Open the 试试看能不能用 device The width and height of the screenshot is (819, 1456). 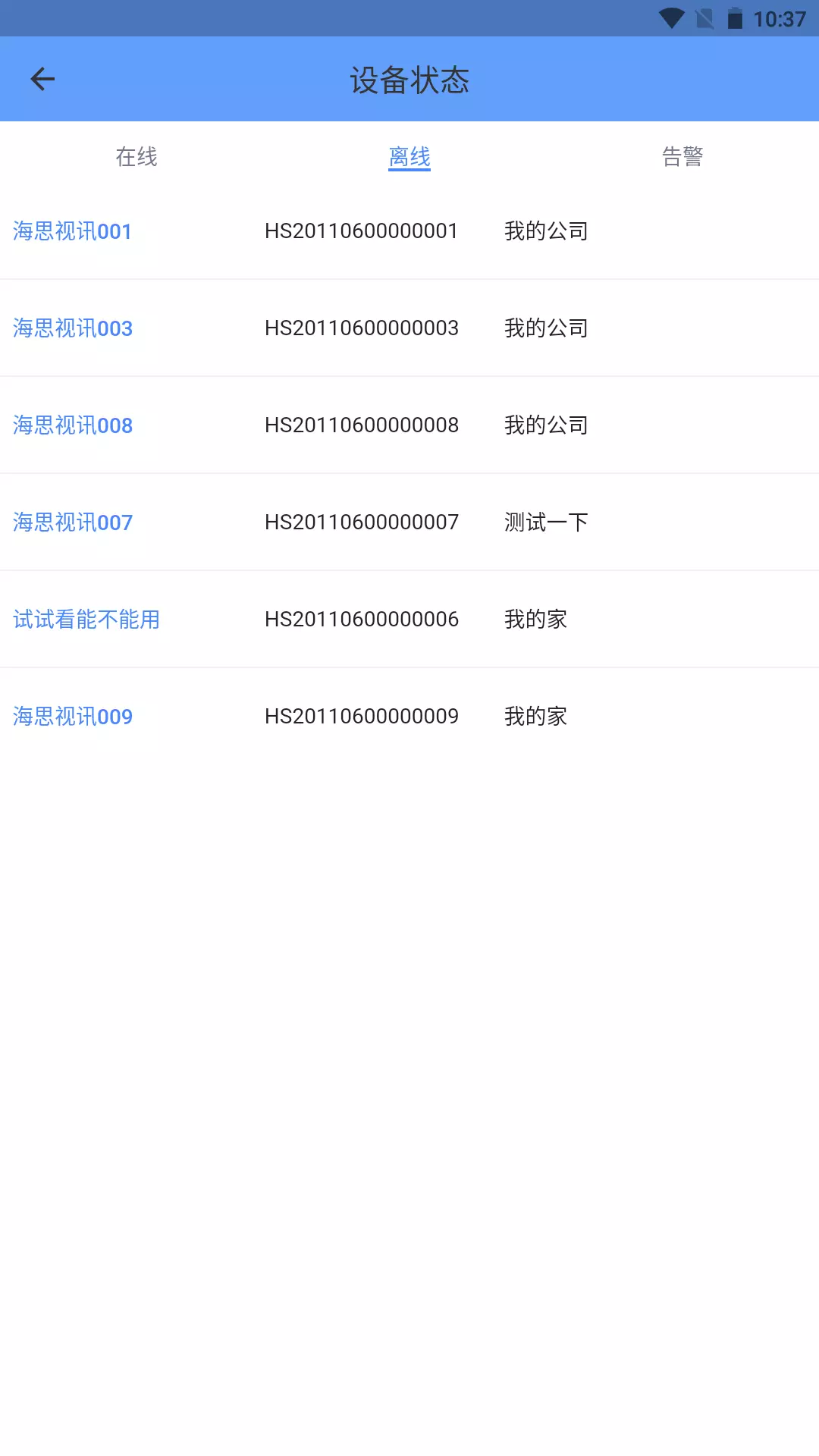409,620
